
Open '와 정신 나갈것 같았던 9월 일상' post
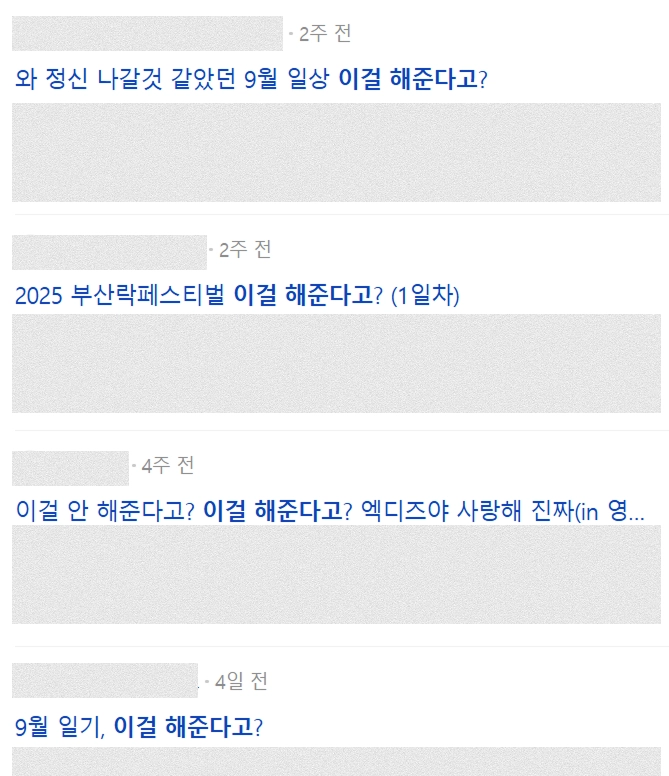click(x=250, y=80)
